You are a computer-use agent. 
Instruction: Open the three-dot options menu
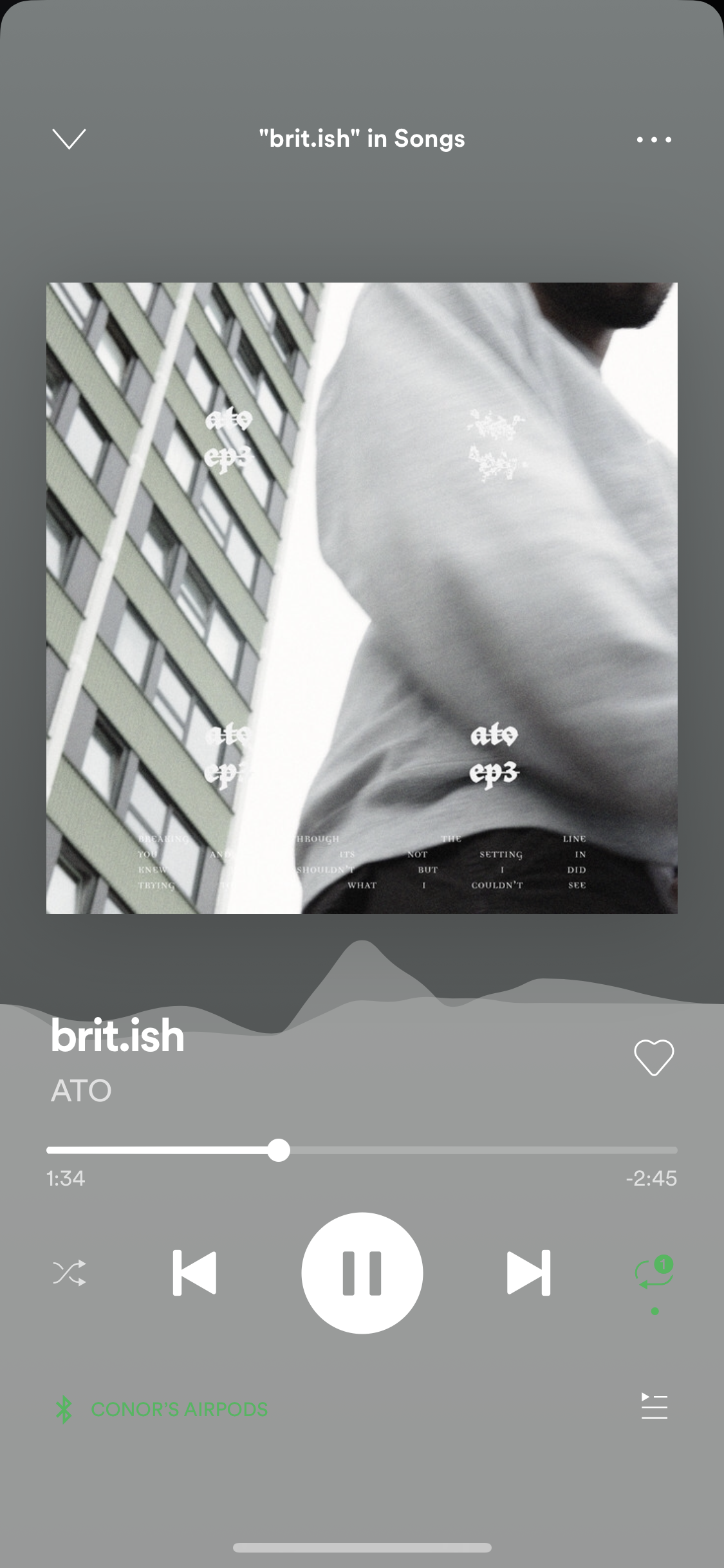pos(654,139)
